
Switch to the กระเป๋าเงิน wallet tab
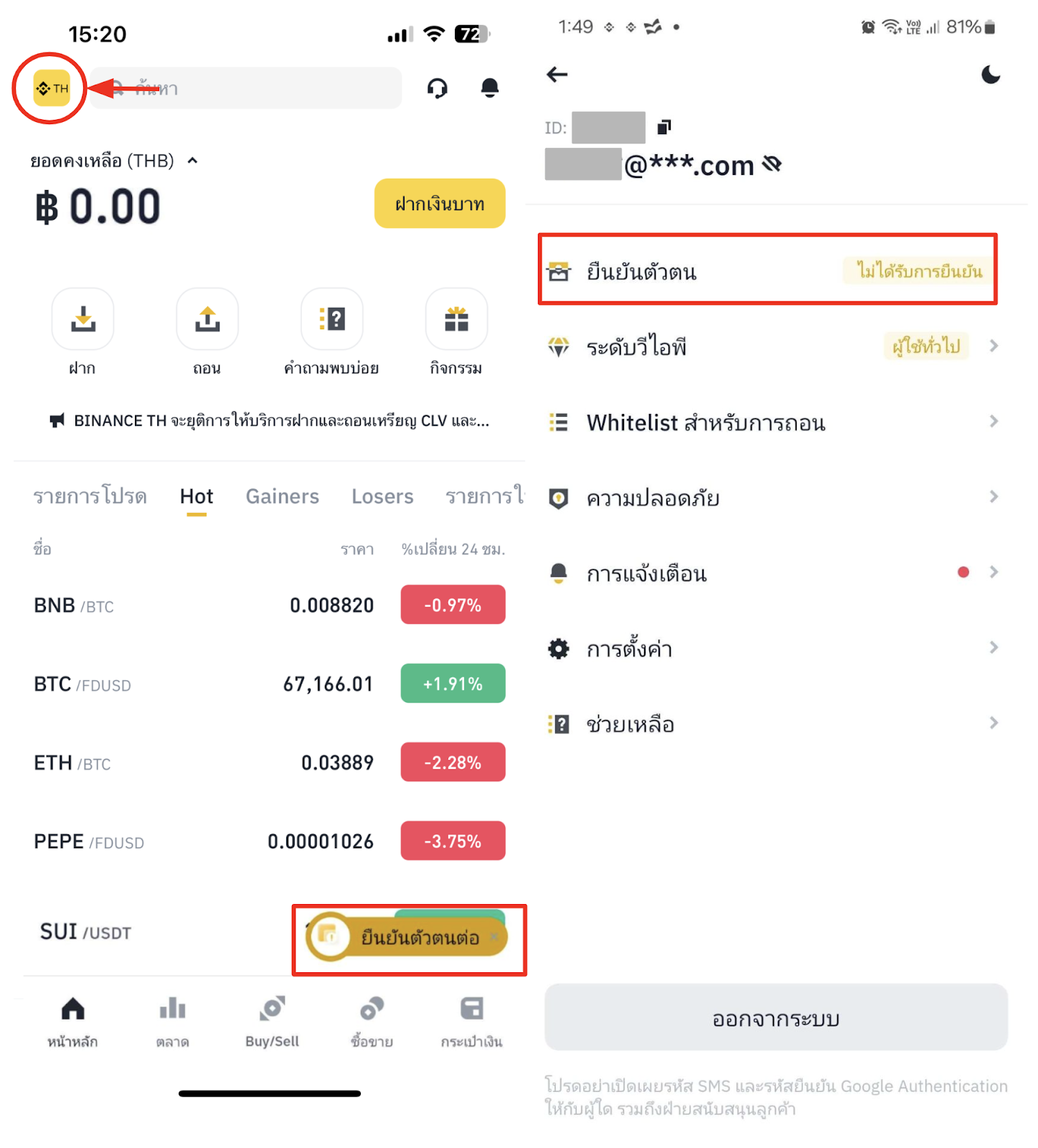point(471,1020)
